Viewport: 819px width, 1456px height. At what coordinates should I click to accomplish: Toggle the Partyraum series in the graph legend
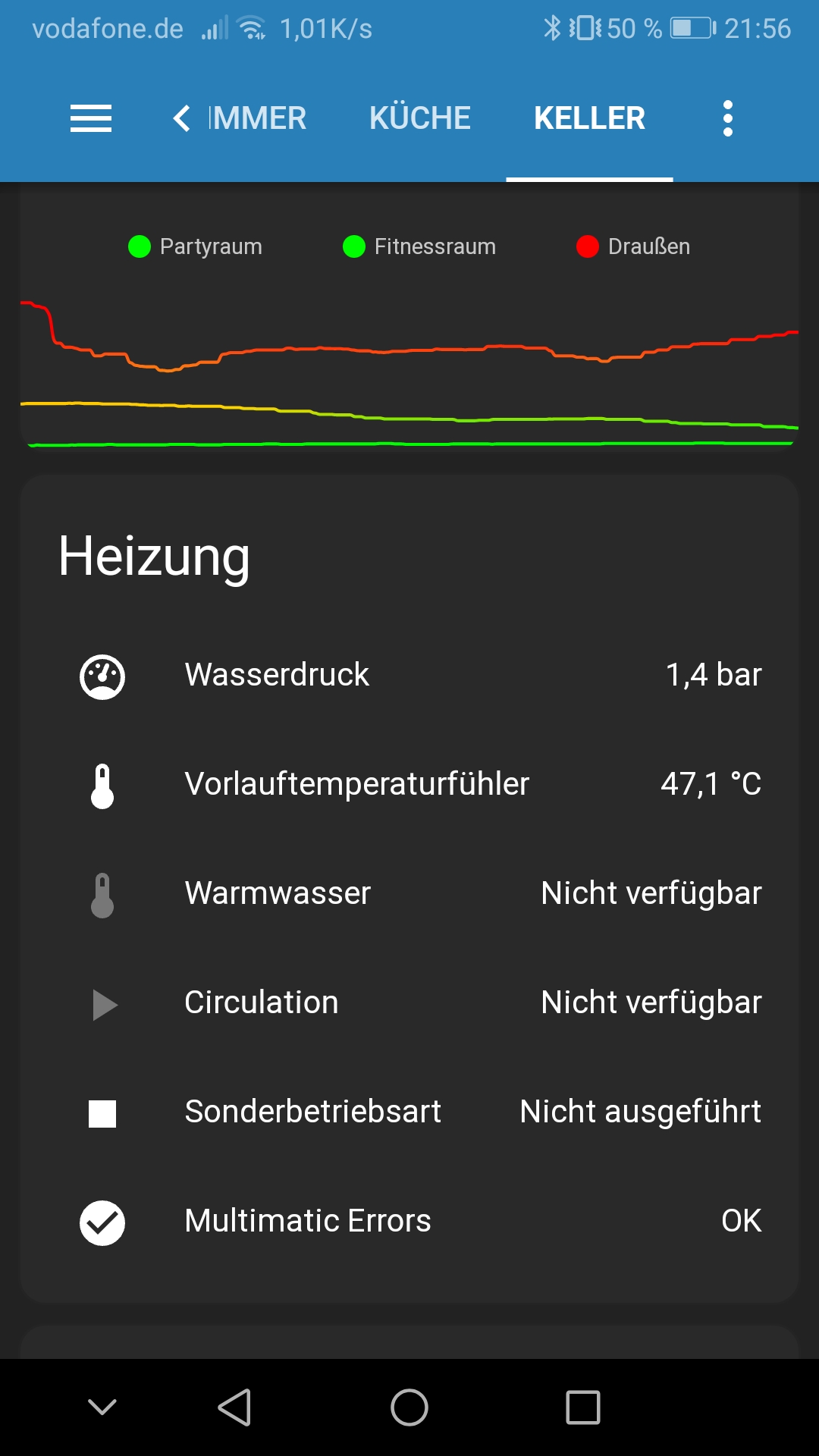[196, 246]
